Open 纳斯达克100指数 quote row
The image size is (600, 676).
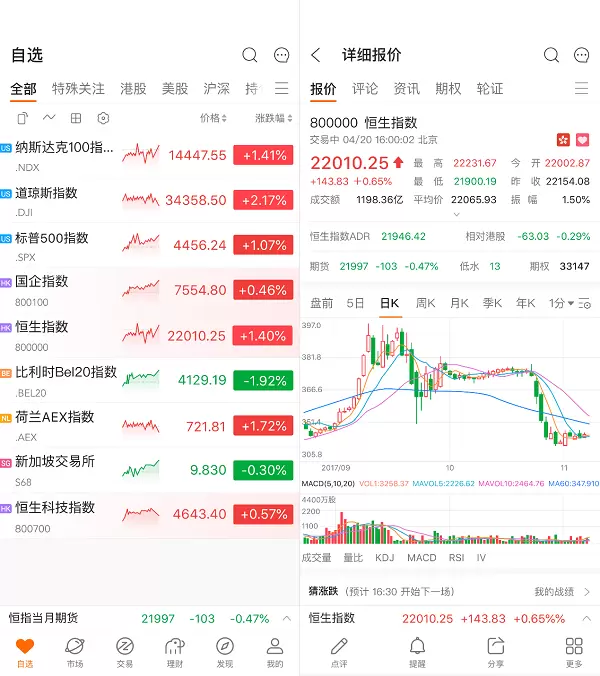[x=65, y=154]
